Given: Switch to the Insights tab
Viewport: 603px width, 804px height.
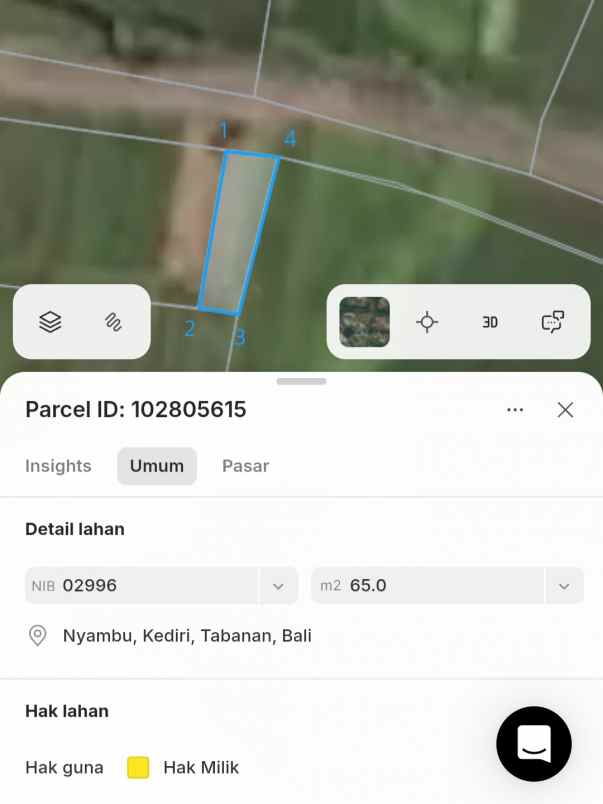Looking at the screenshot, I should coord(58,466).
